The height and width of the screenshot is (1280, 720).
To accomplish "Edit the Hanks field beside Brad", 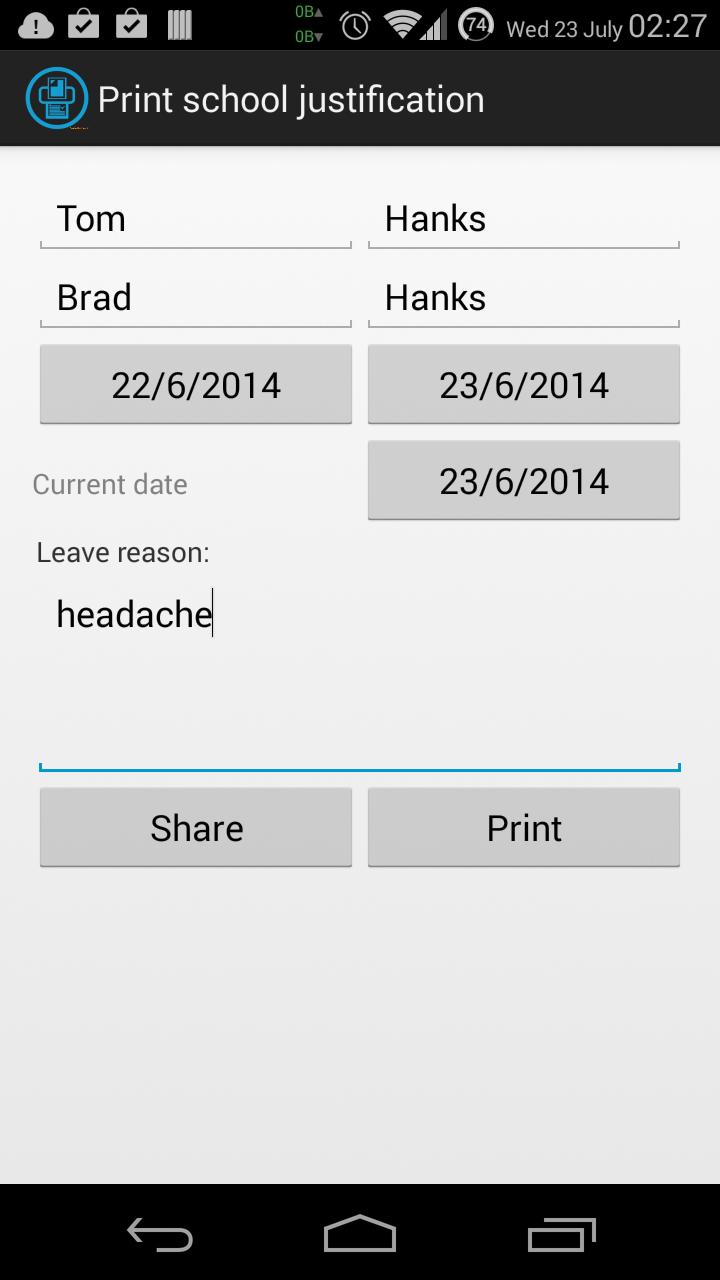I will click(x=523, y=298).
